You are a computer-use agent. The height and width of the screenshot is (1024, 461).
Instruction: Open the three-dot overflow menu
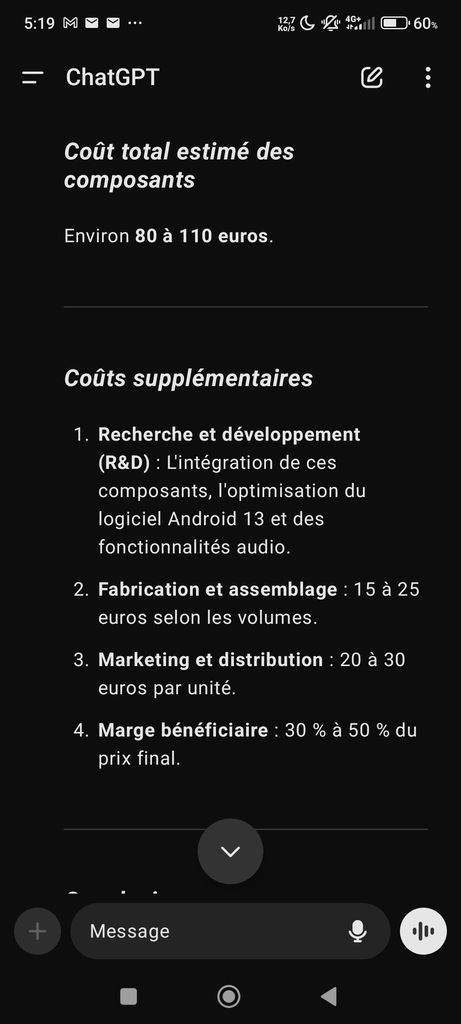428,77
